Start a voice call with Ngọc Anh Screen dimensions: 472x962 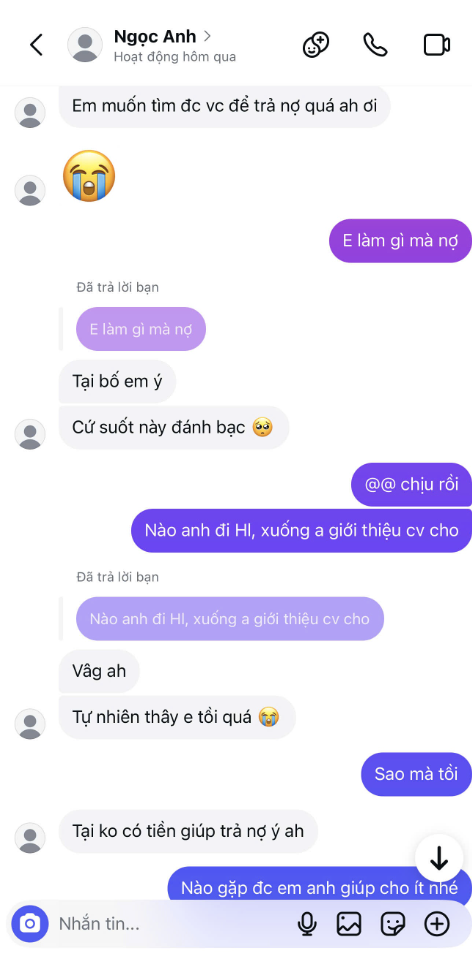[376, 45]
